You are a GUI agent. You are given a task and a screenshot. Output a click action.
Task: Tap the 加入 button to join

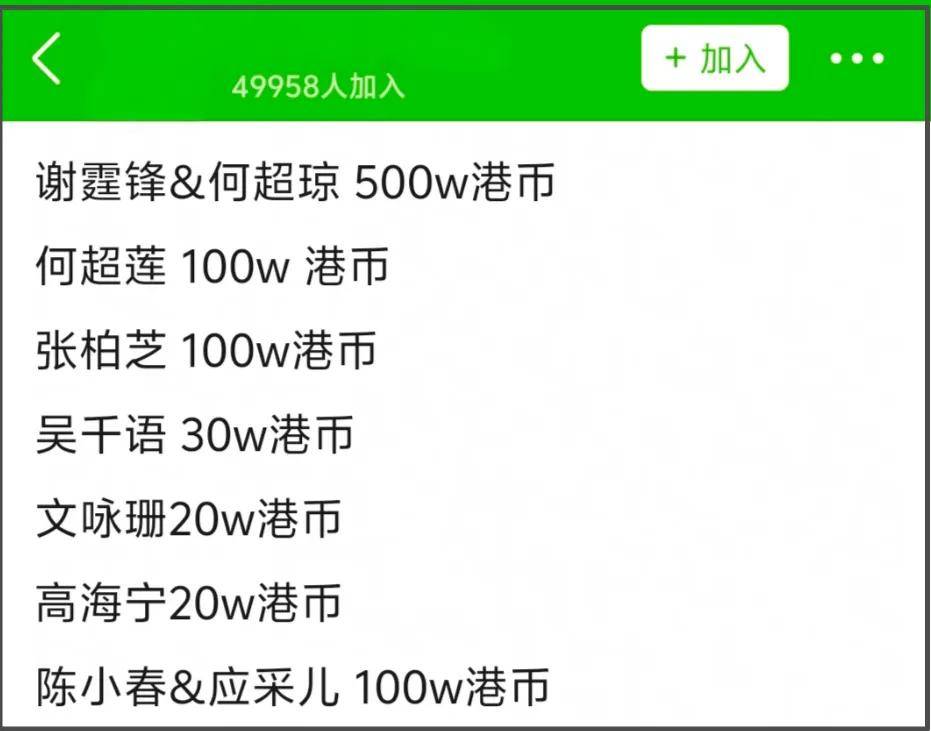[x=715, y=58]
